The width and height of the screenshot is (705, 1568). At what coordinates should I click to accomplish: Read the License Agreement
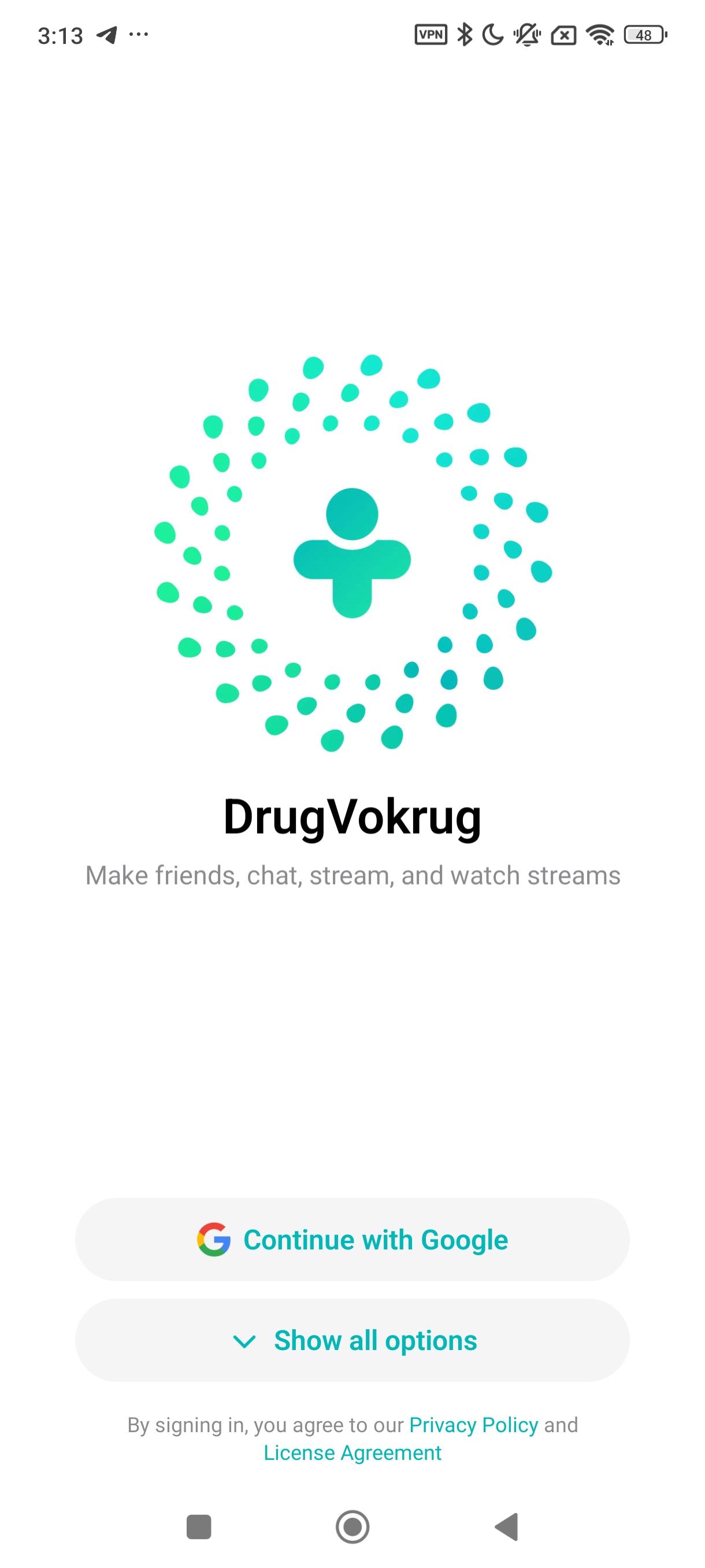[x=352, y=1453]
